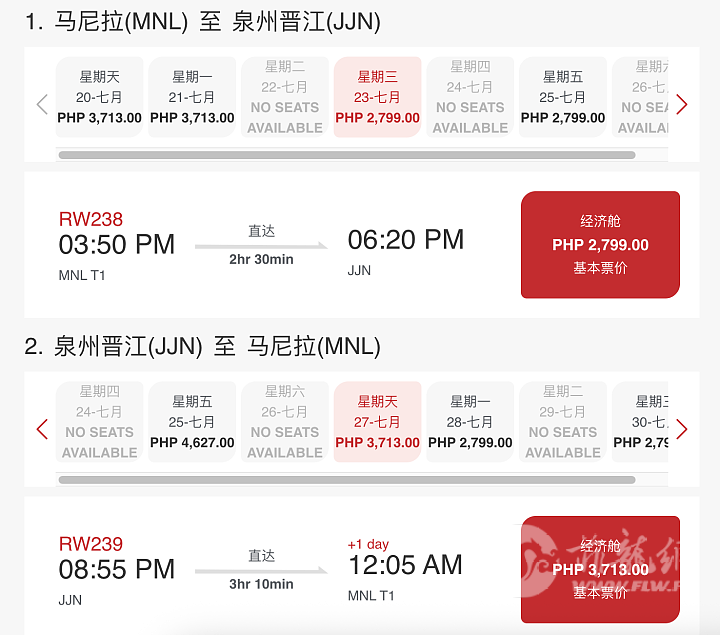
Task: Select Friday 25-七月 return fare PHP 4,627.00
Action: click(x=192, y=422)
